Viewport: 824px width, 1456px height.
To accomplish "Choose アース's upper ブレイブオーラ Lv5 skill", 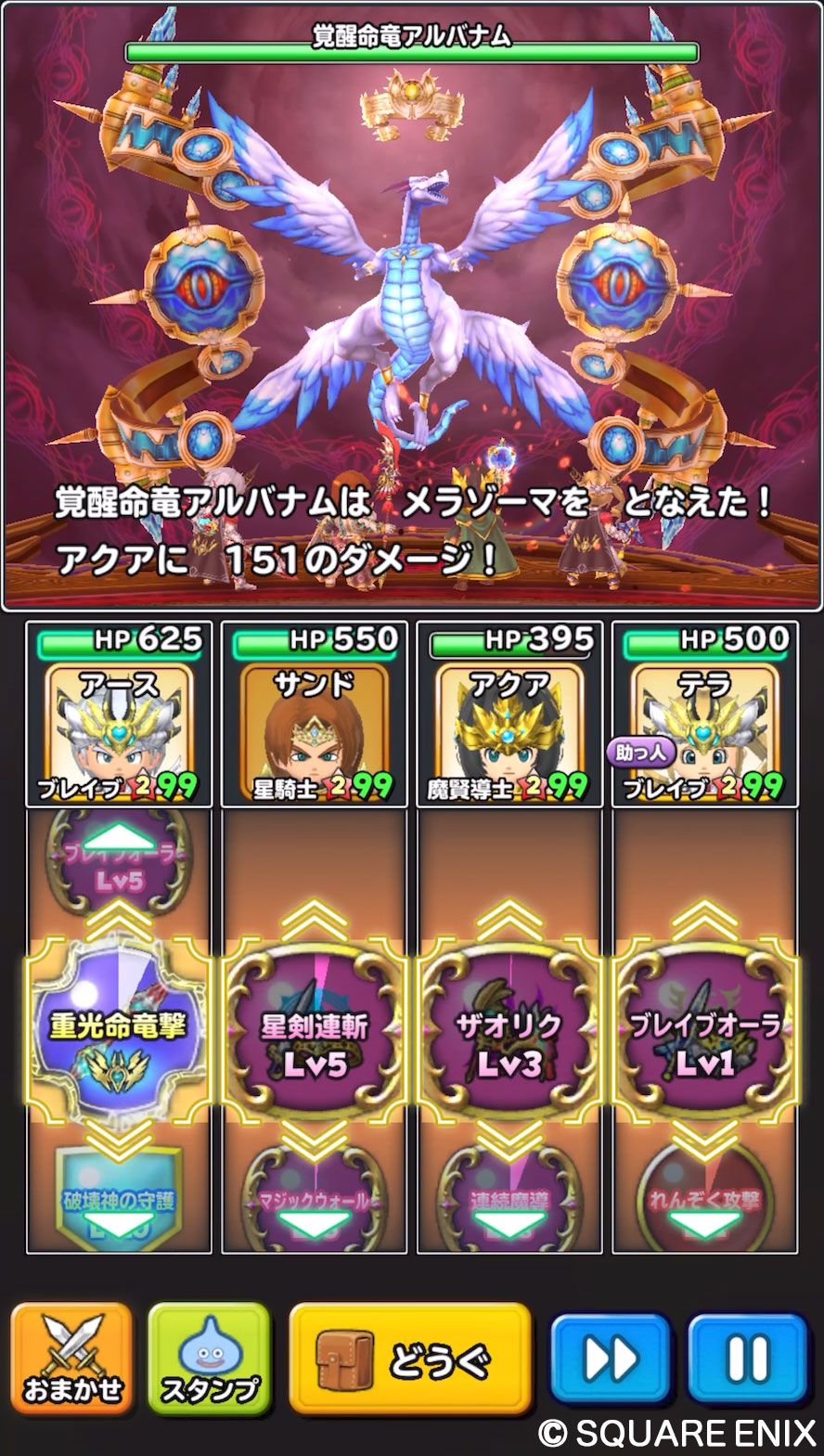I will 119,865.
